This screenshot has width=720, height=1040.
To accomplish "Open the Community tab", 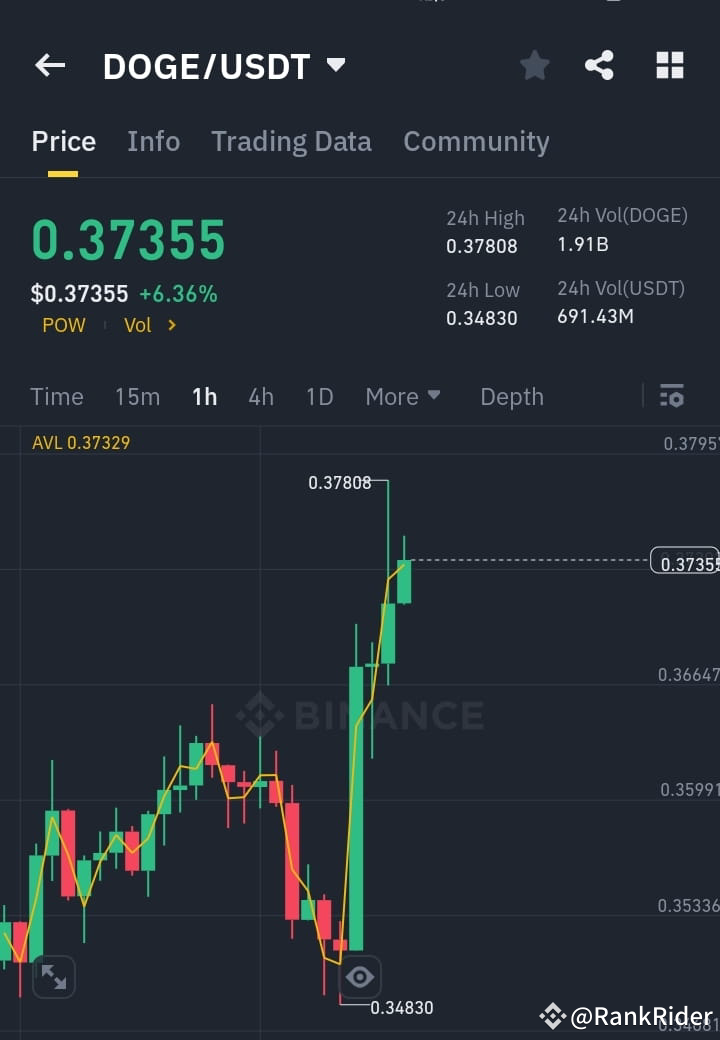I will tap(476, 141).
